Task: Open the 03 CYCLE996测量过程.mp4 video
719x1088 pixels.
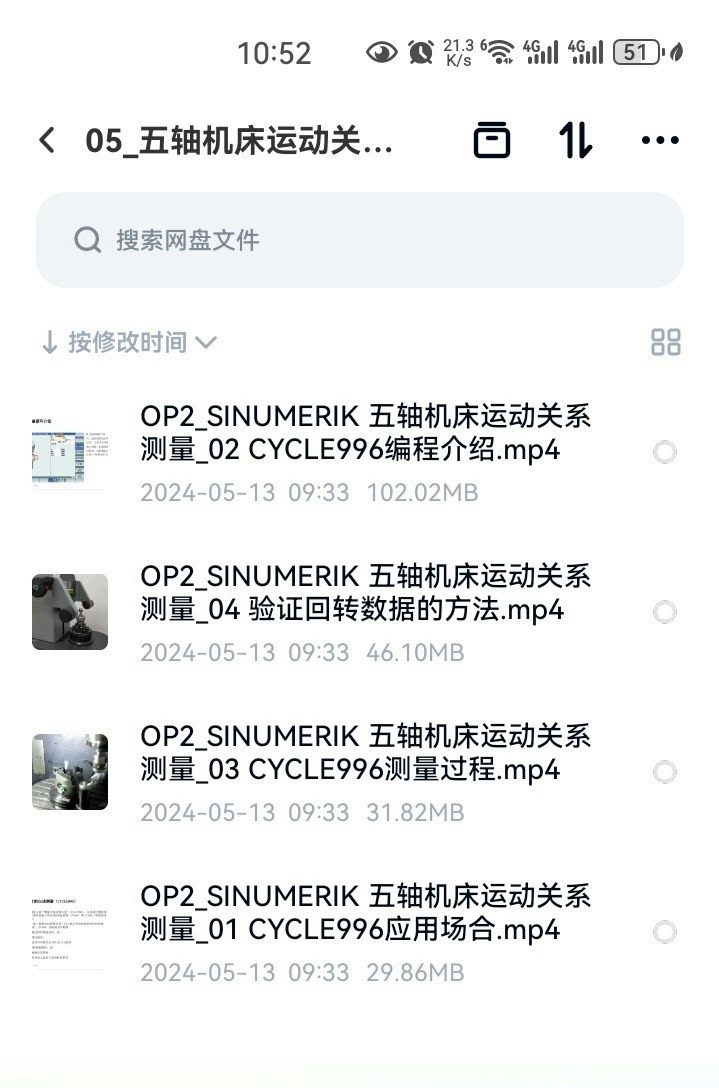Action: point(365,752)
